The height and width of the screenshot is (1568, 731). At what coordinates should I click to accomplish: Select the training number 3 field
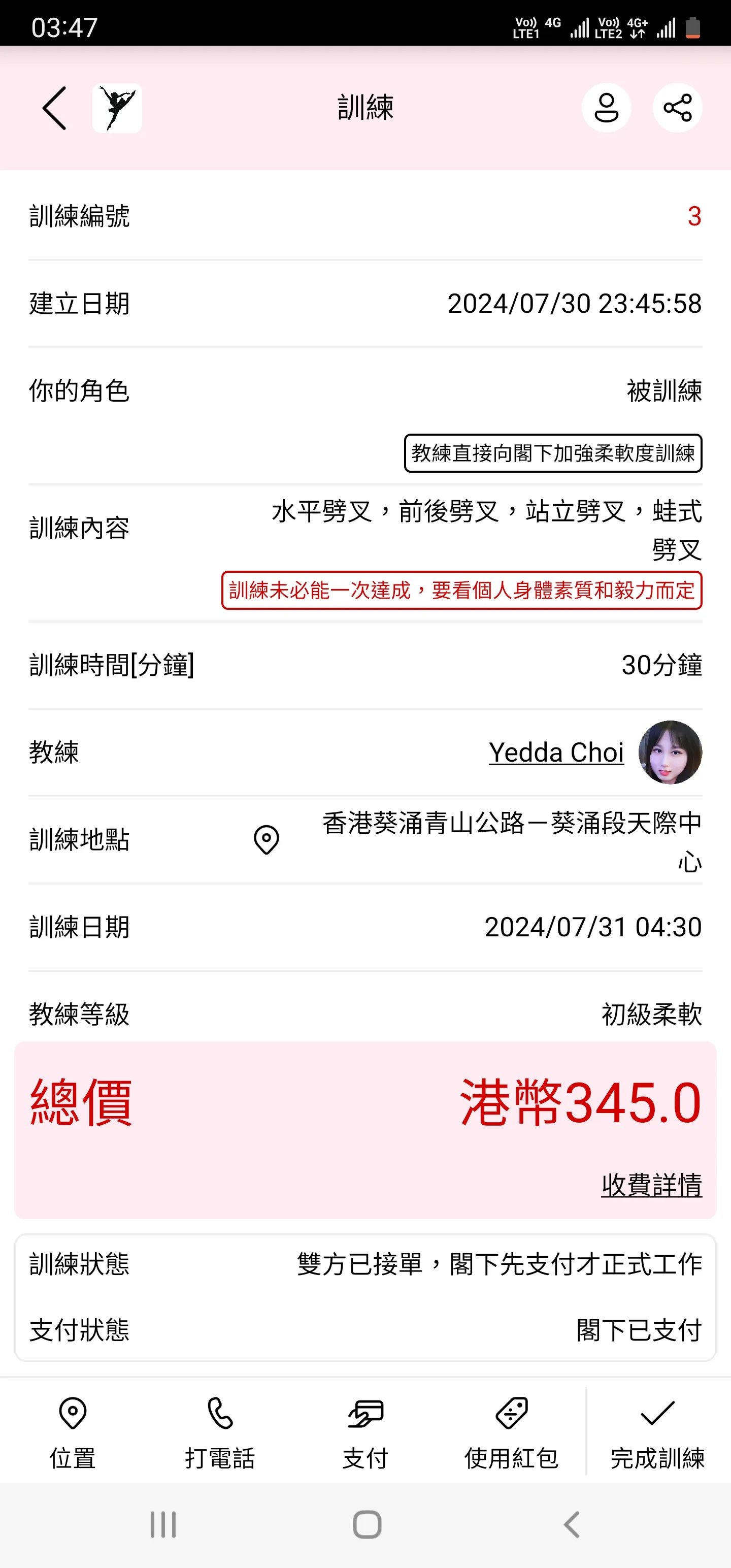(695, 217)
